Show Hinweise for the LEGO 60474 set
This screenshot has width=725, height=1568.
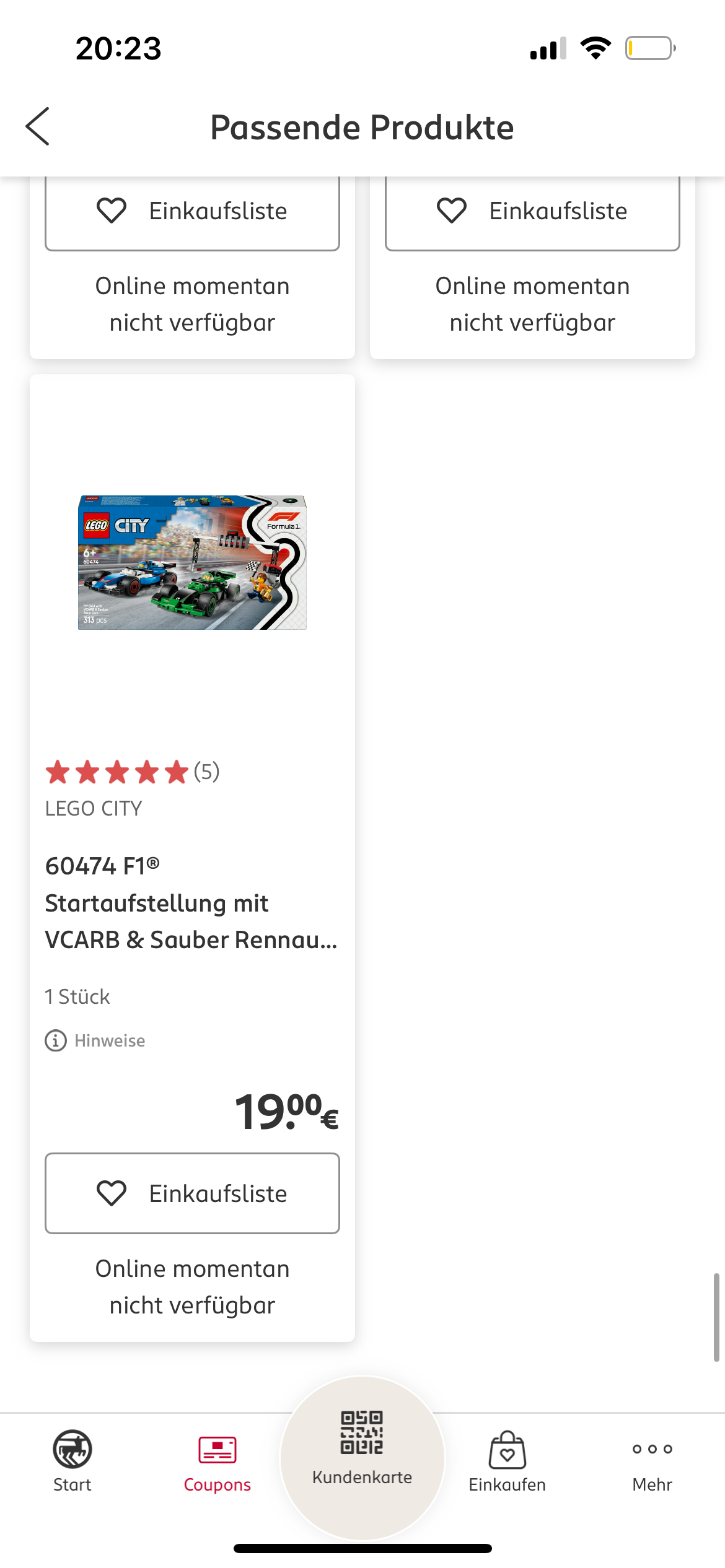pyautogui.click(x=95, y=1040)
